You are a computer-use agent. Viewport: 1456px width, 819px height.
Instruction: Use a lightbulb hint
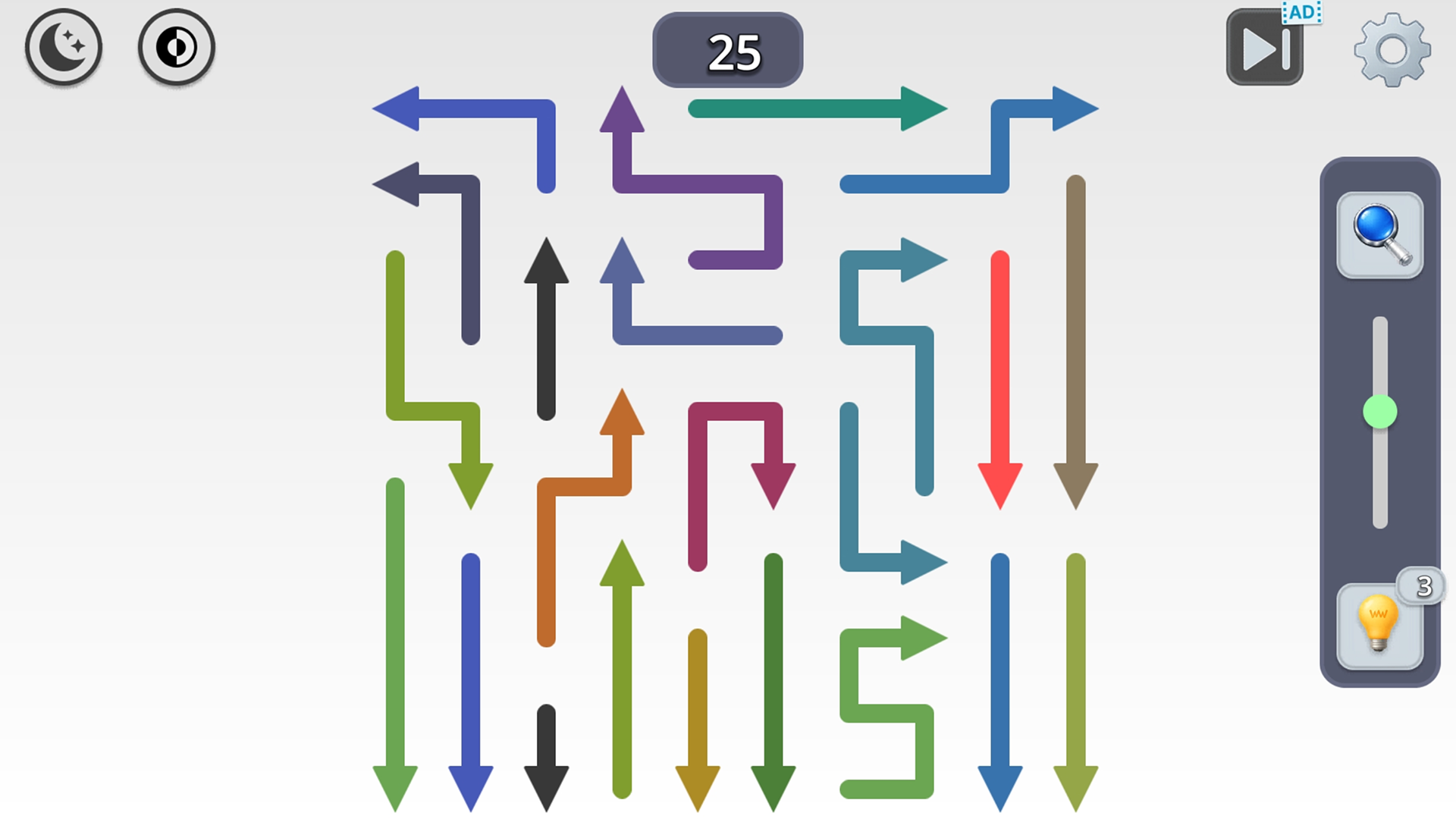tap(1378, 626)
